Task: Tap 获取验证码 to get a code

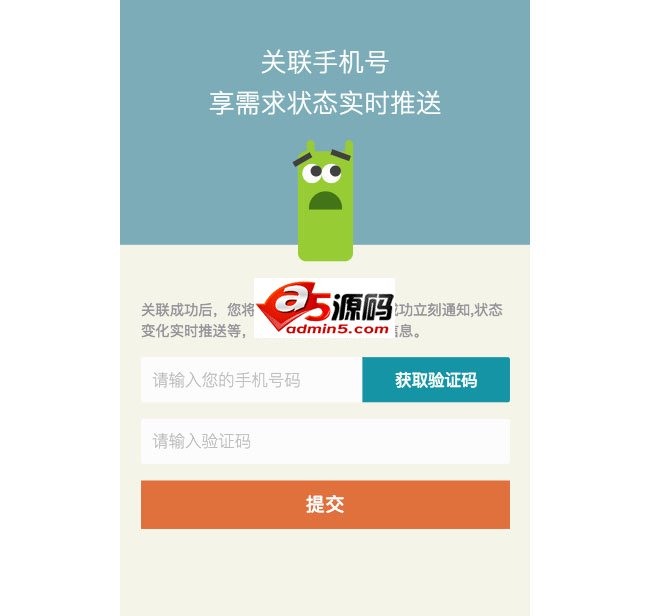Action: (436, 380)
